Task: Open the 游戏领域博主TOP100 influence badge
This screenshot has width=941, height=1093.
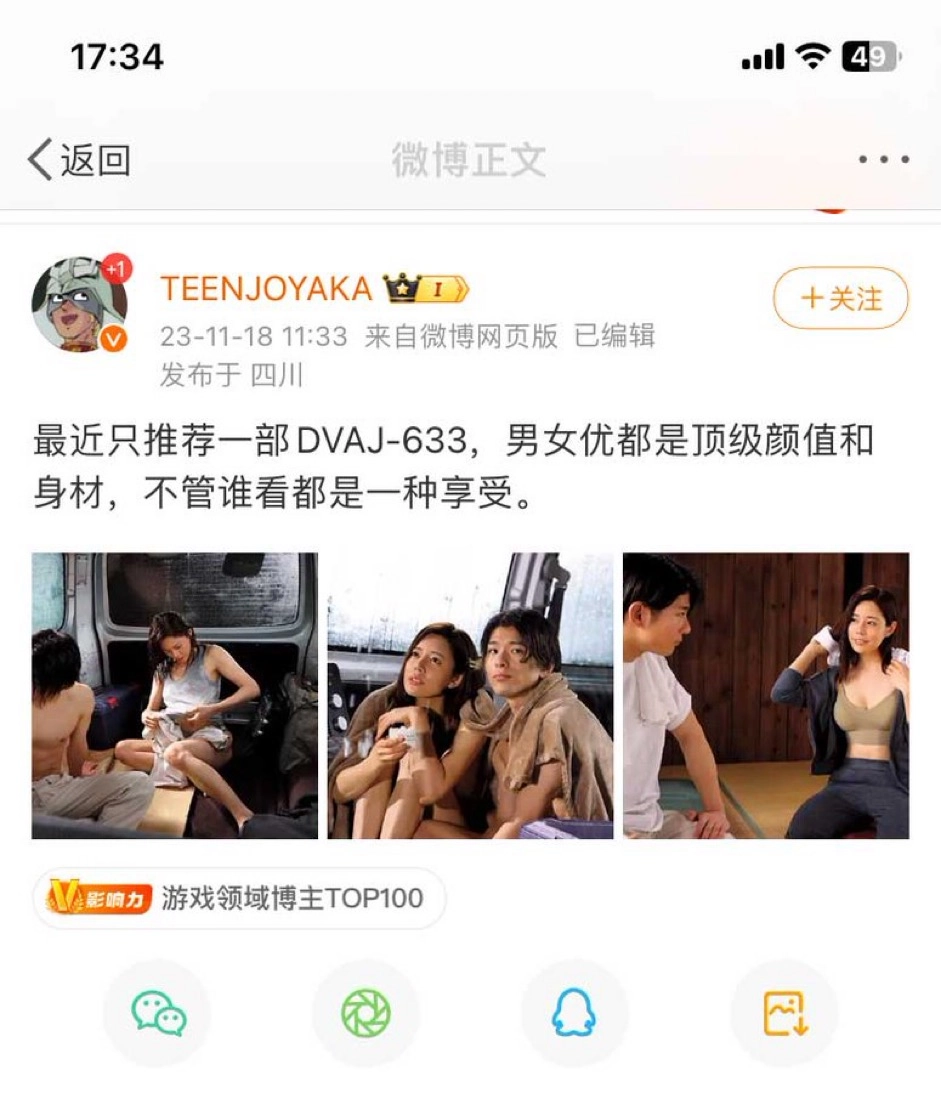Action: coord(238,897)
